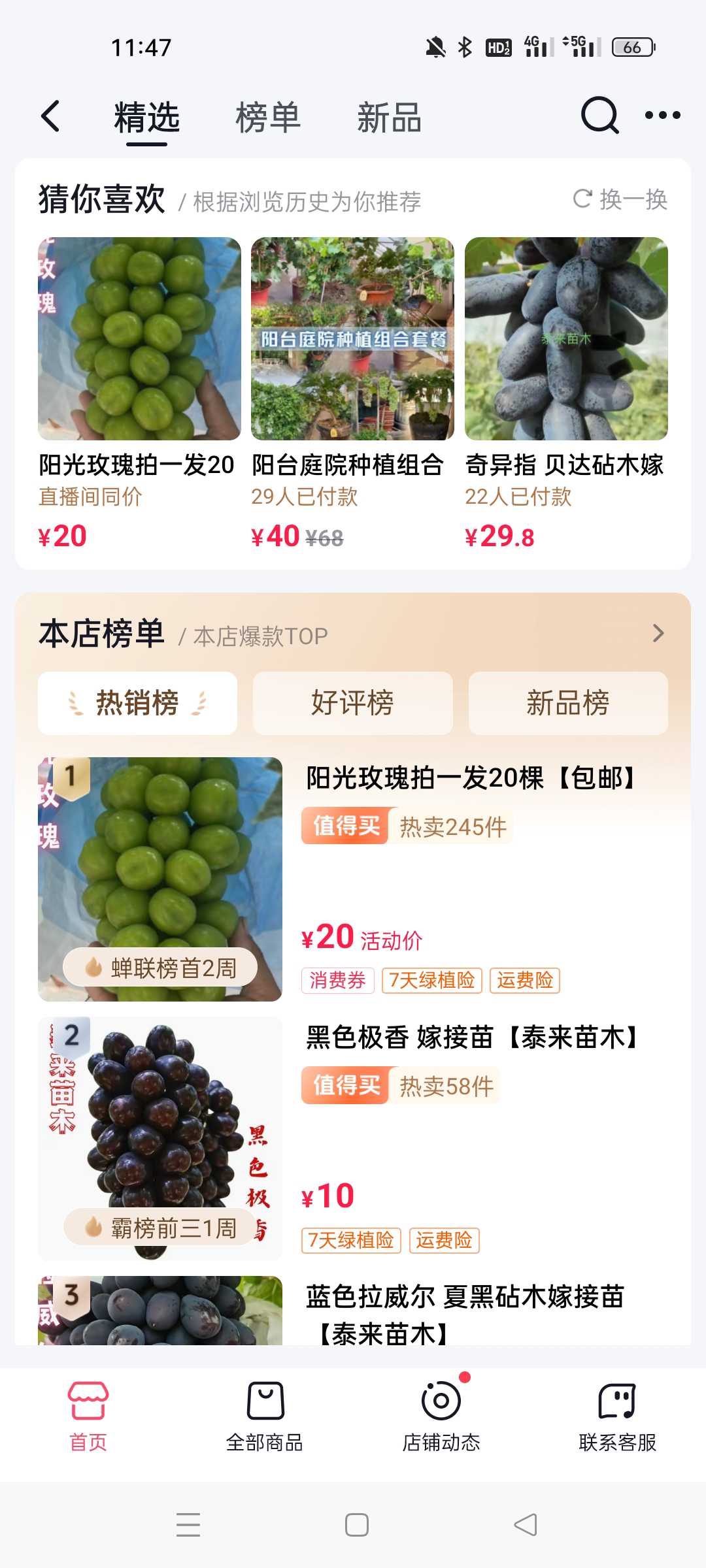Open the search magnifier icon
The width and height of the screenshot is (706, 1568).
(599, 116)
